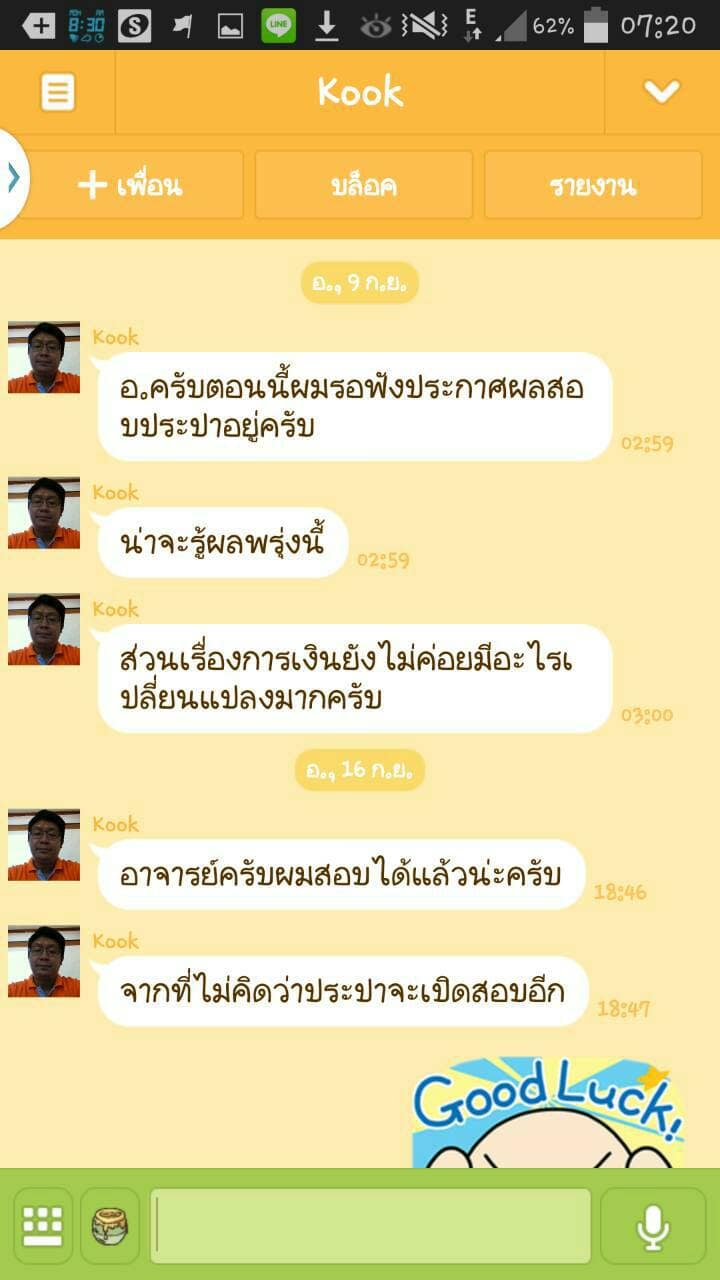
Task: Expand the chat options dropdown arrow
Action: pyautogui.click(x=661, y=93)
